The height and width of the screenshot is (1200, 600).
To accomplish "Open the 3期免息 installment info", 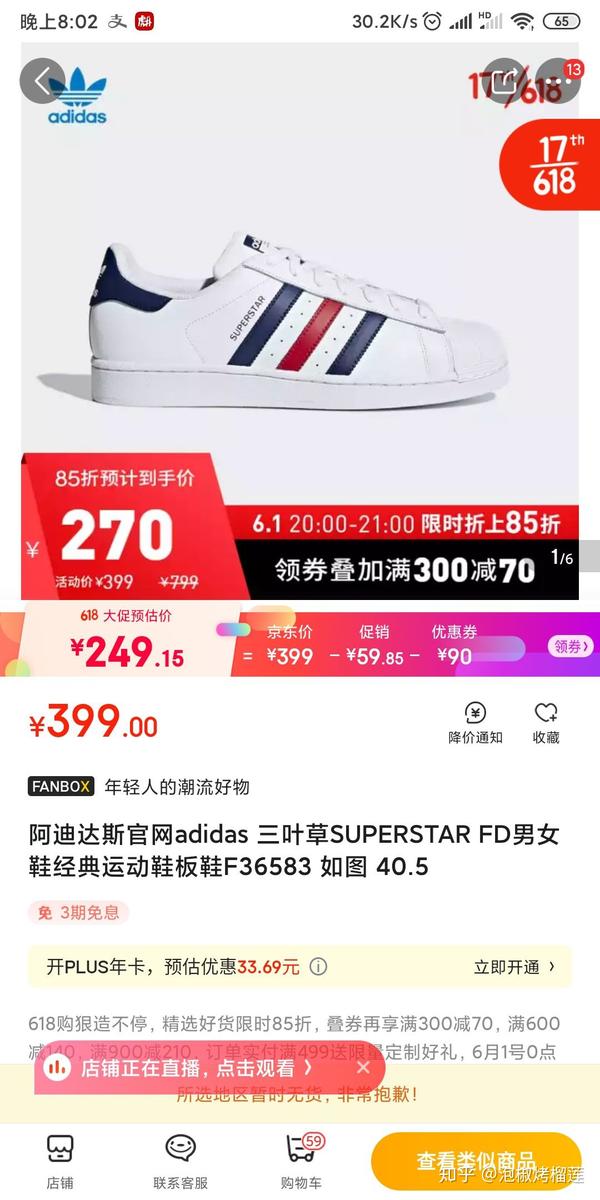I will click(78, 912).
